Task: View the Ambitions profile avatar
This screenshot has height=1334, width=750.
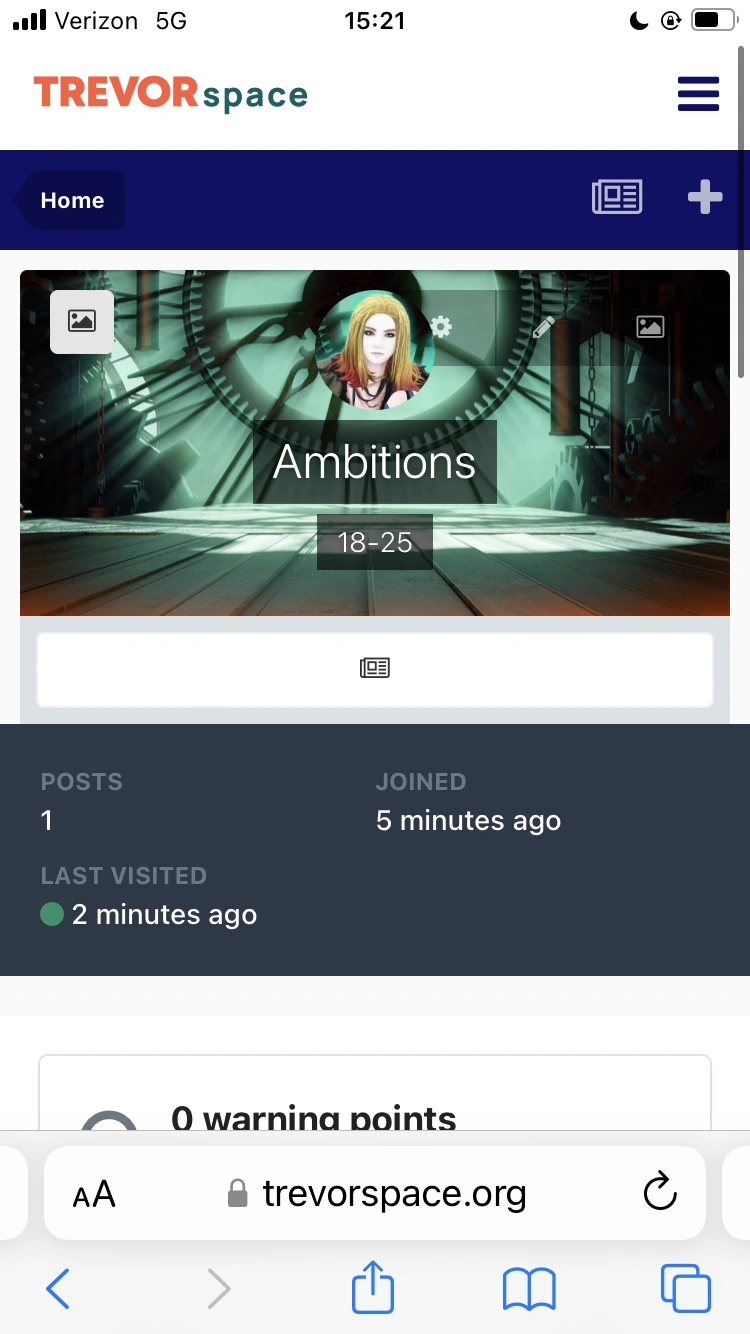Action: [375, 350]
